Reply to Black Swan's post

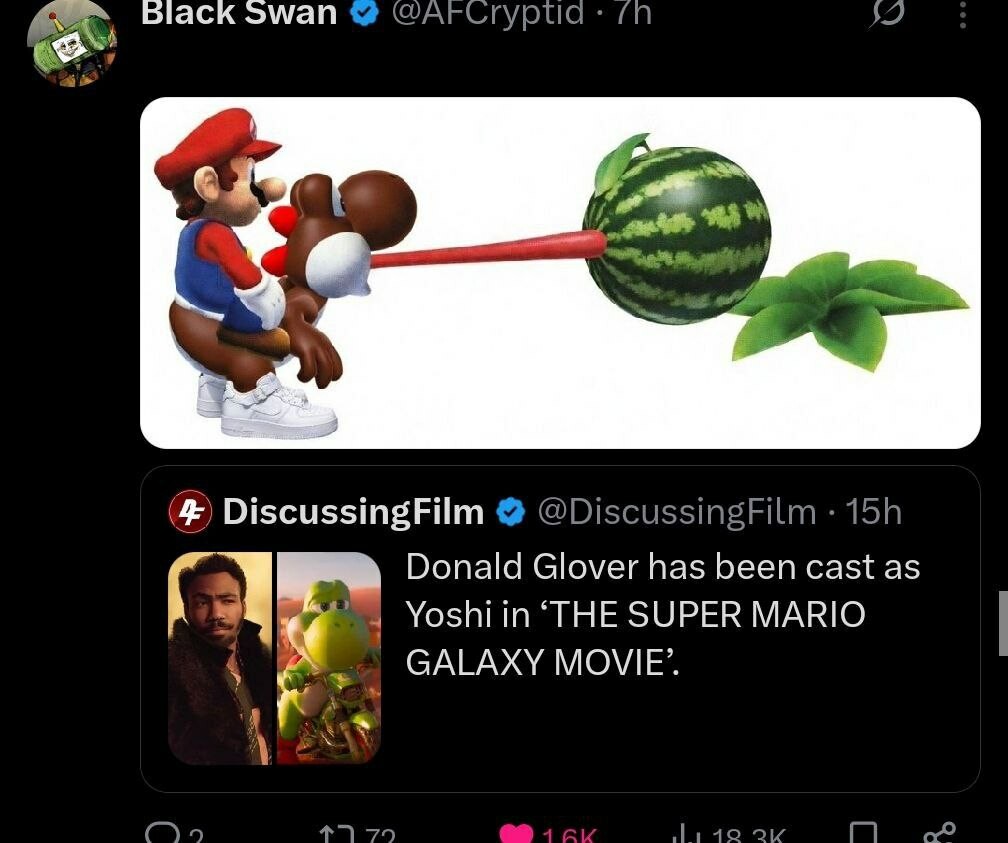pos(161,832)
